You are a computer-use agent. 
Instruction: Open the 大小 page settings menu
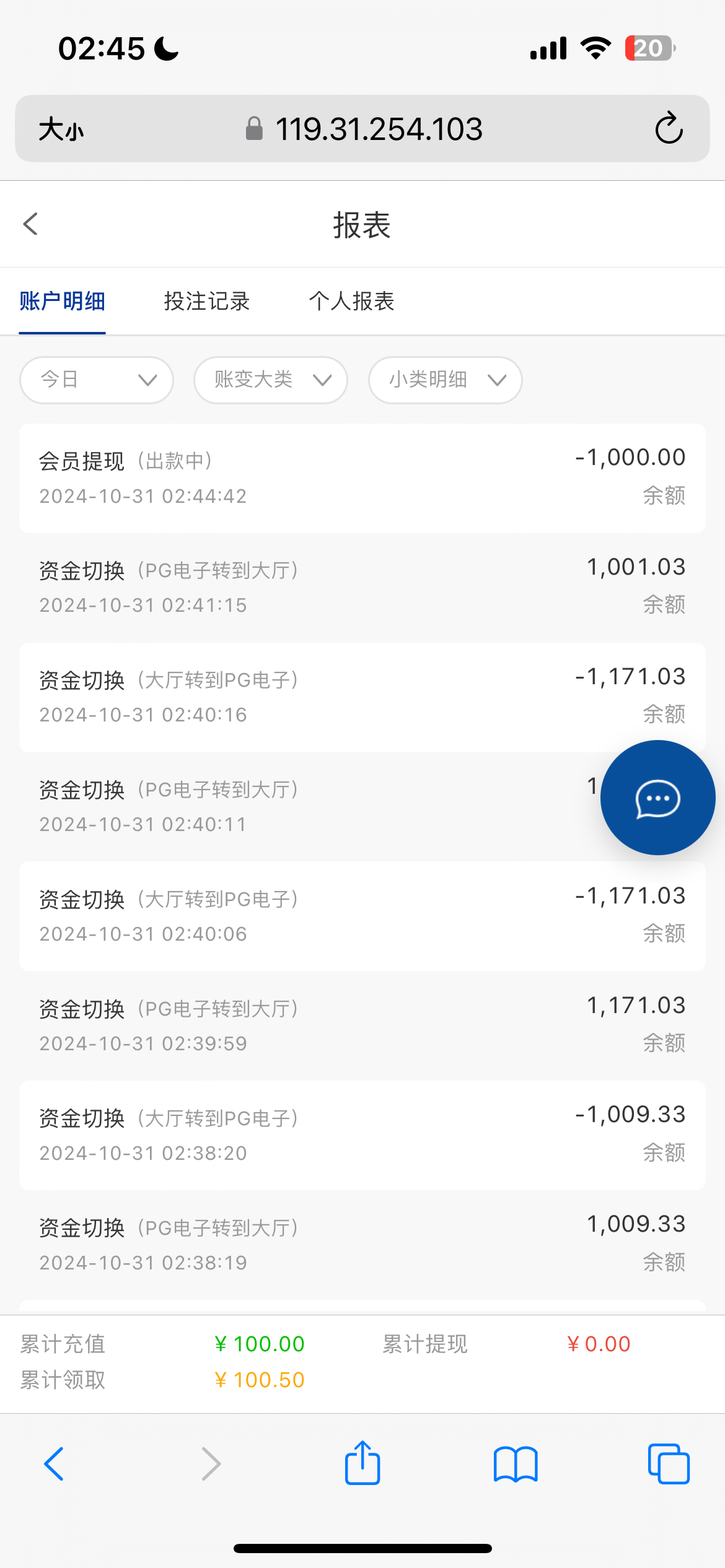[x=61, y=129]
